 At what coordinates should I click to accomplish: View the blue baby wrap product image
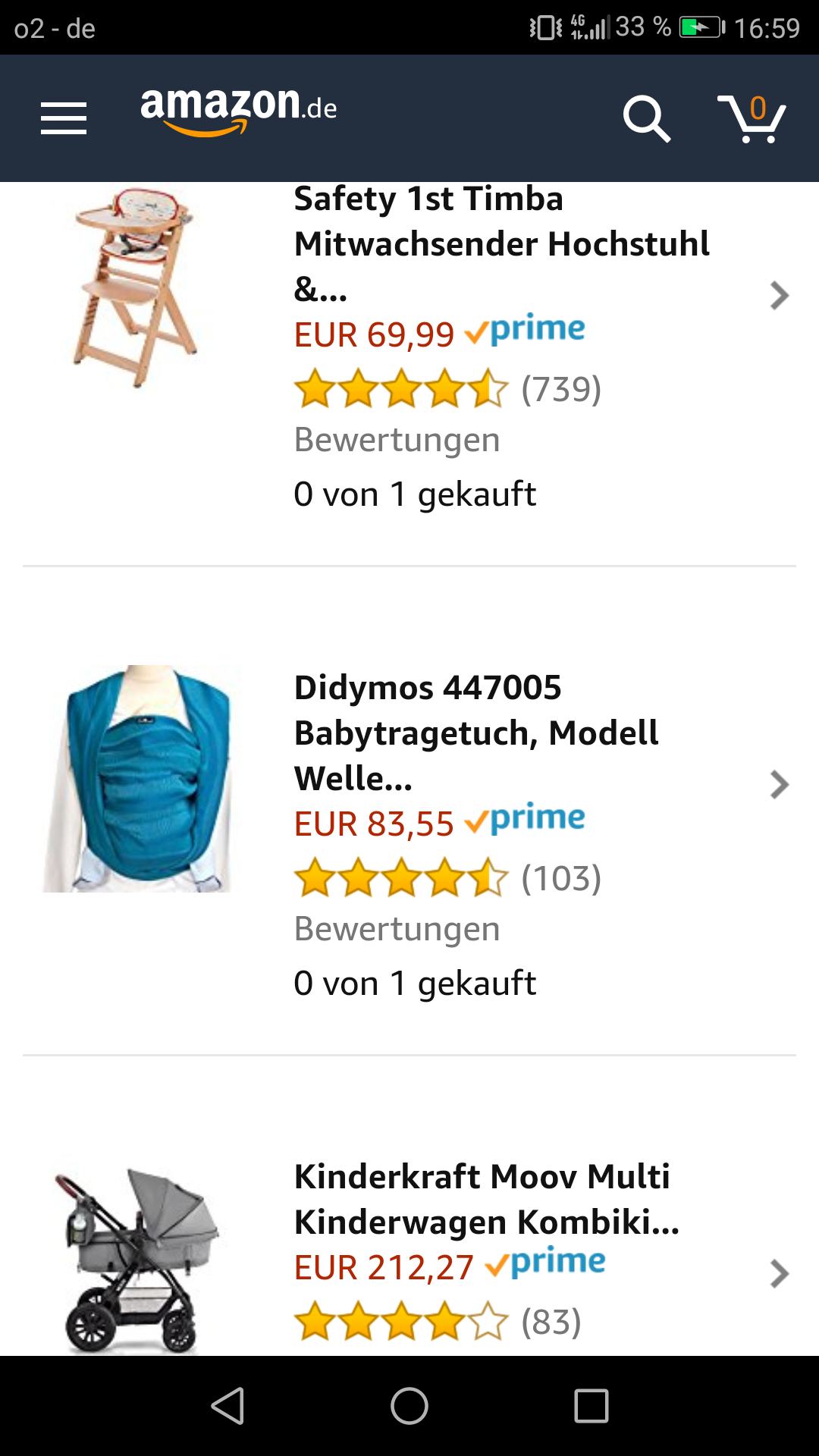coord(137,778)
